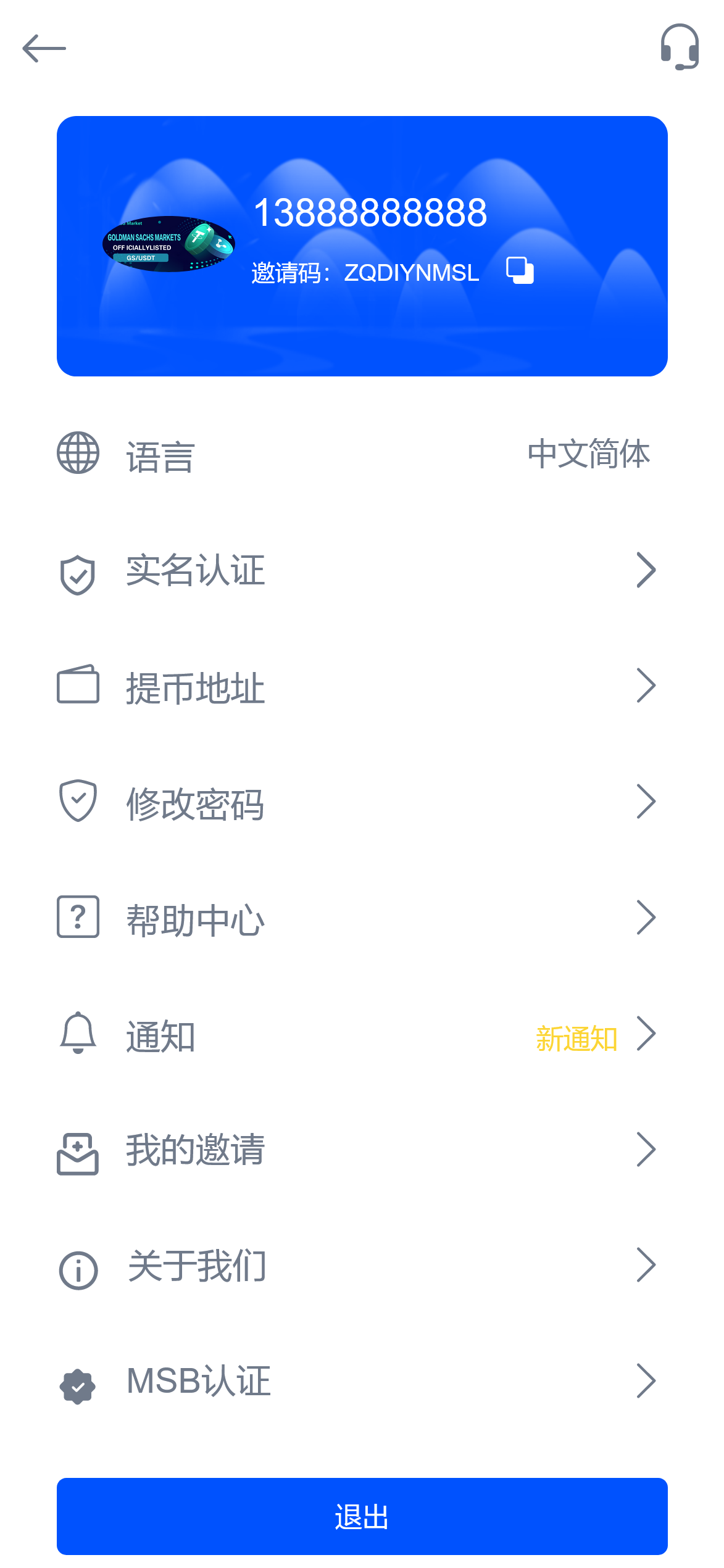Copy the invite code ZQDIYNMSL
The height and width of the screenshot is (1568, 724).
518,270
